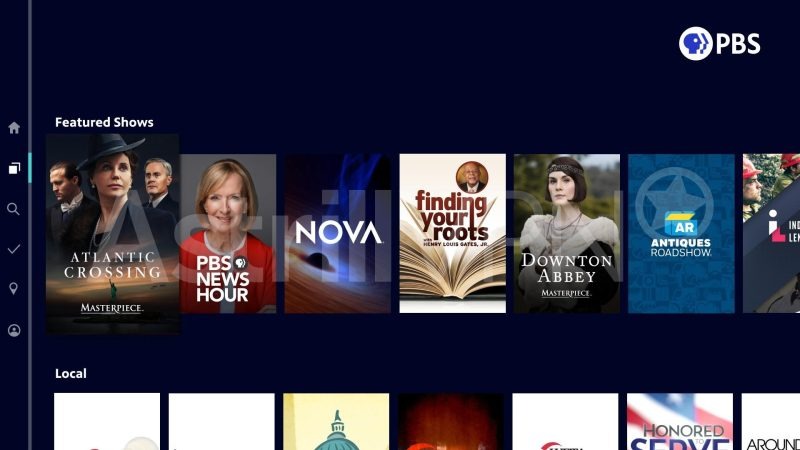Open the NOVA show tile
This screenshot has height=450, width=800.
pyautogui.click(x=338, y=234)
